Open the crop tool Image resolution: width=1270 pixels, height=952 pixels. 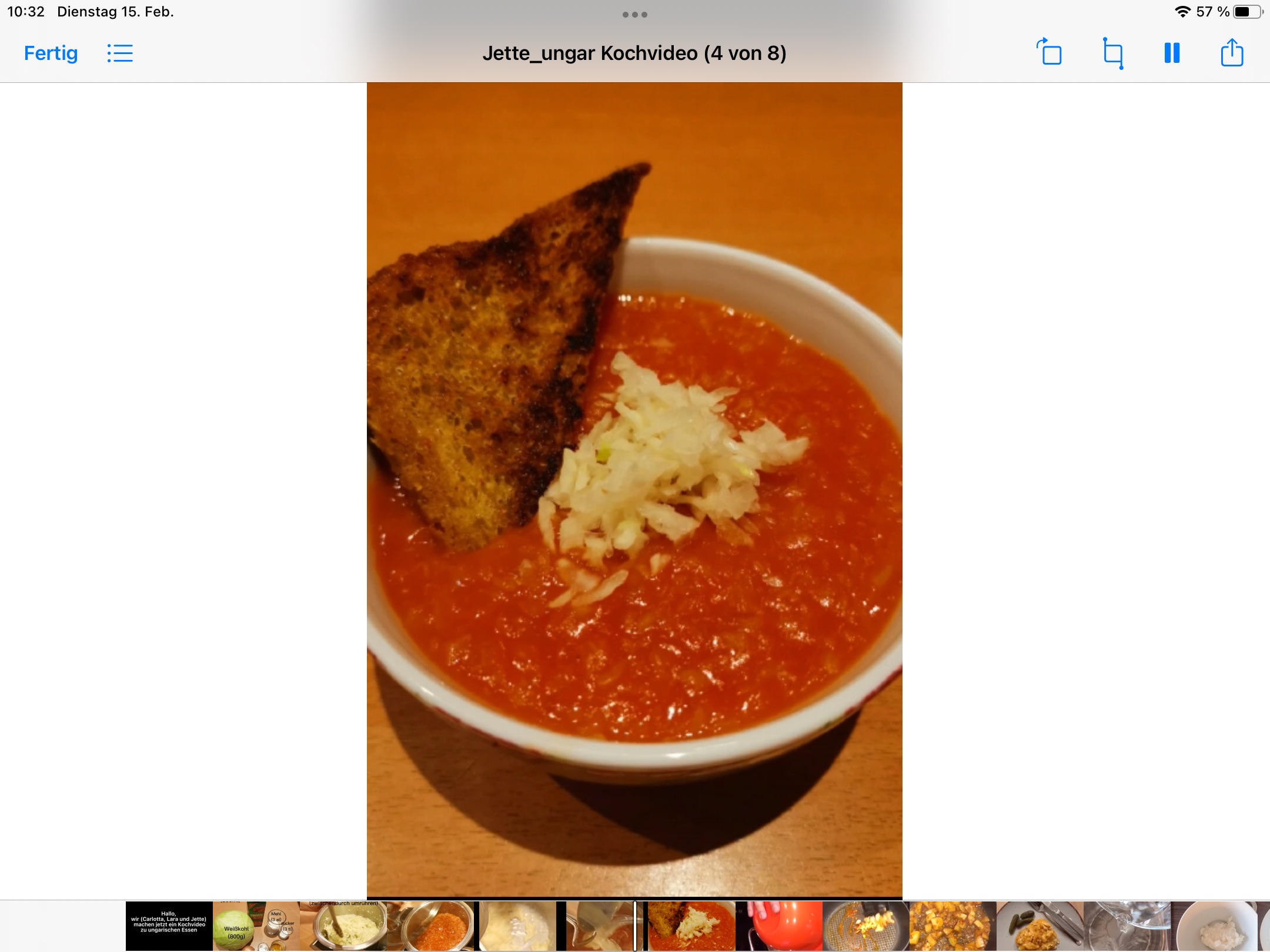pyautogui.click(x=1112, y=53)
